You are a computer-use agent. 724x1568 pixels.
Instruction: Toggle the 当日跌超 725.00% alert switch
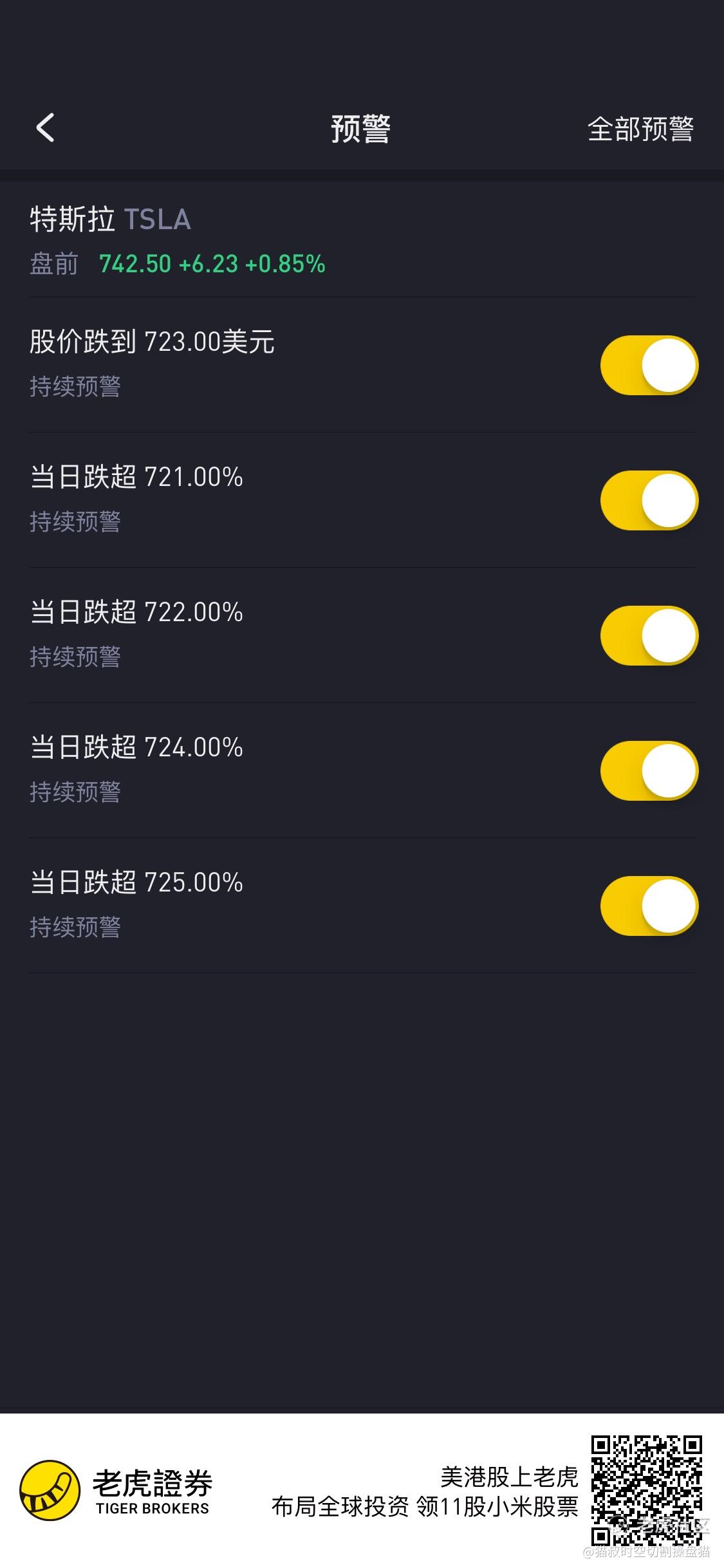[649, 906]
